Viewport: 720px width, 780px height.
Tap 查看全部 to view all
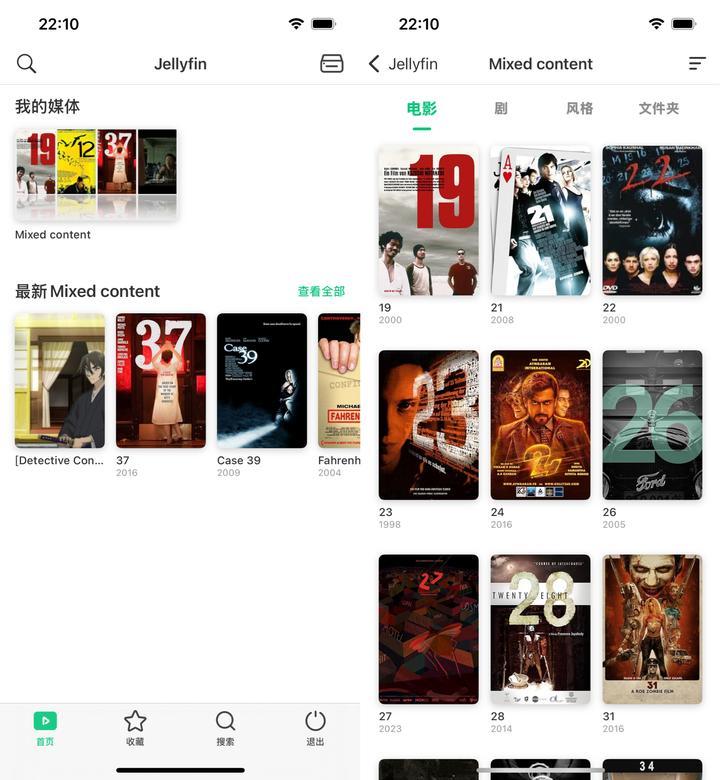321,291
